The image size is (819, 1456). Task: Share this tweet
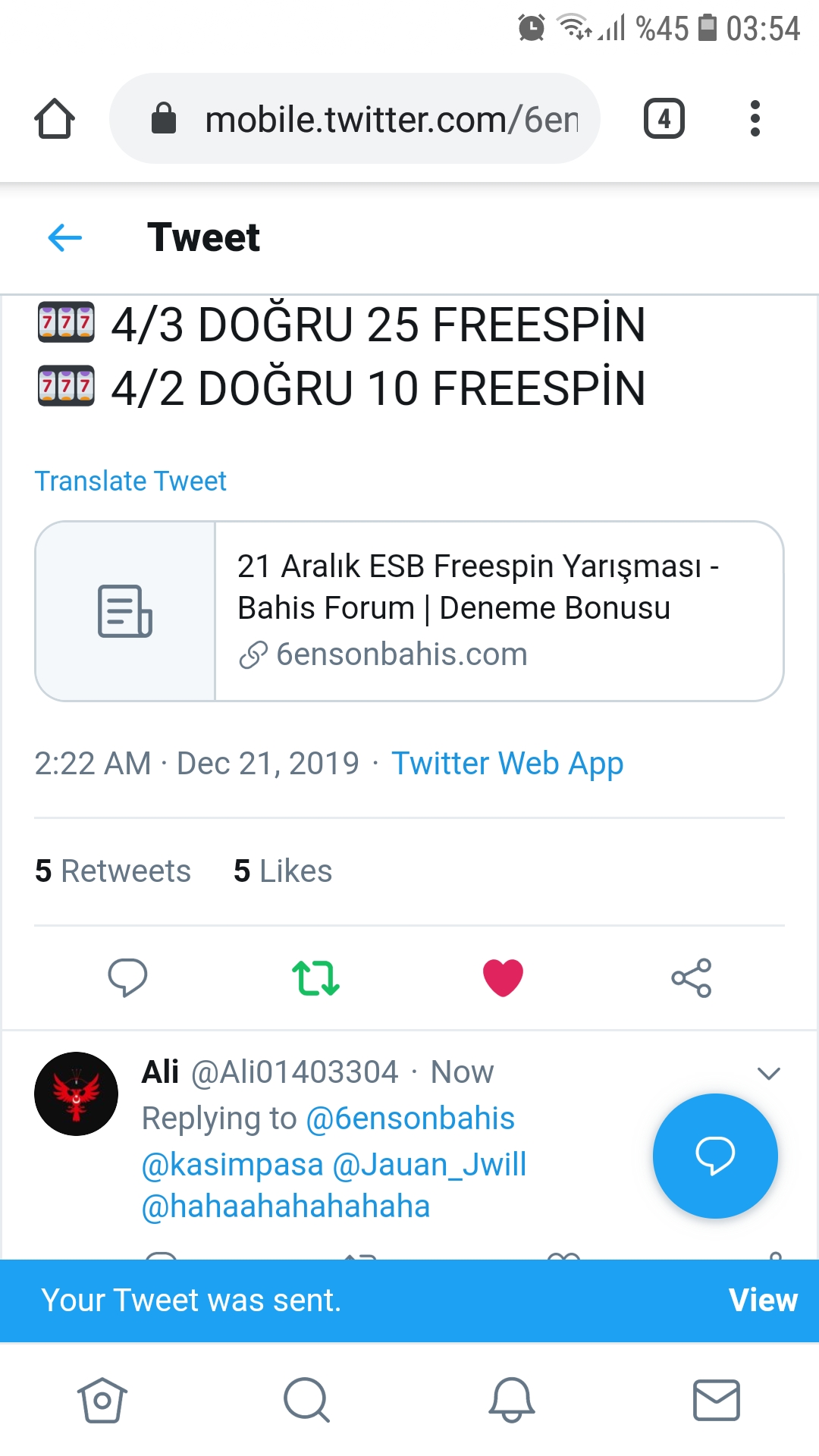692,977
